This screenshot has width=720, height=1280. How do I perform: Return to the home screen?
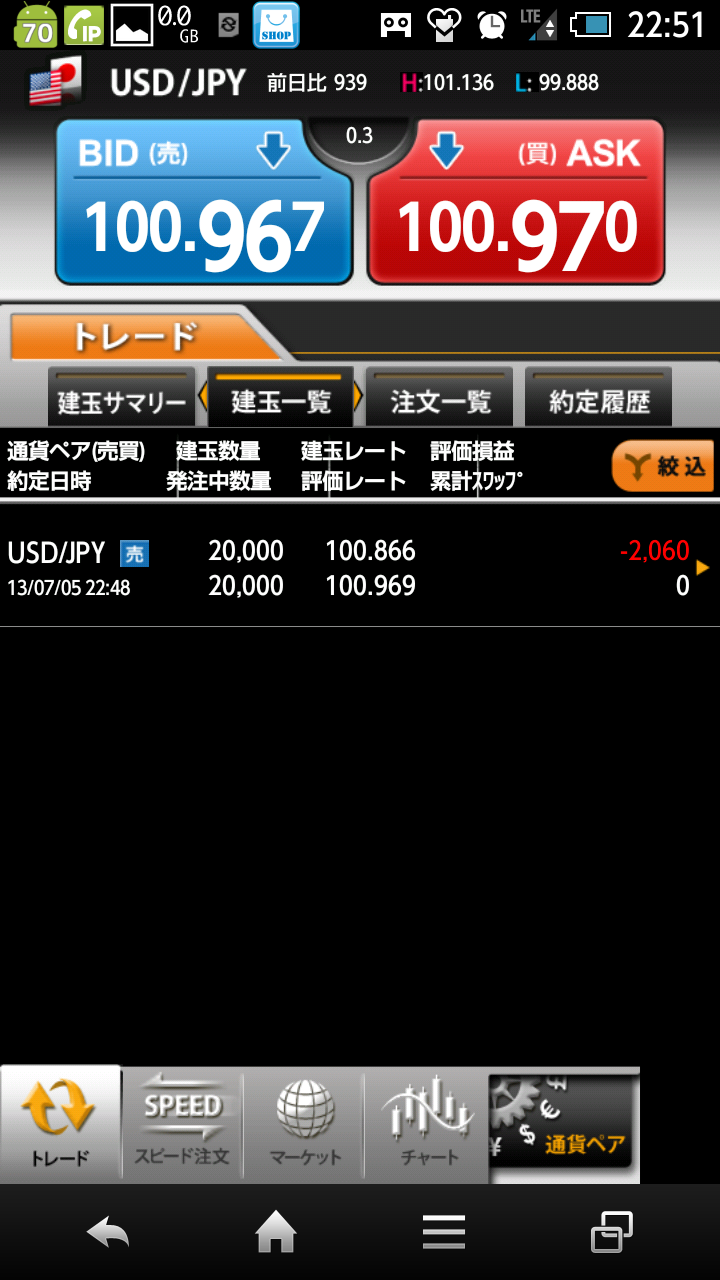(x=276, y=1233)
